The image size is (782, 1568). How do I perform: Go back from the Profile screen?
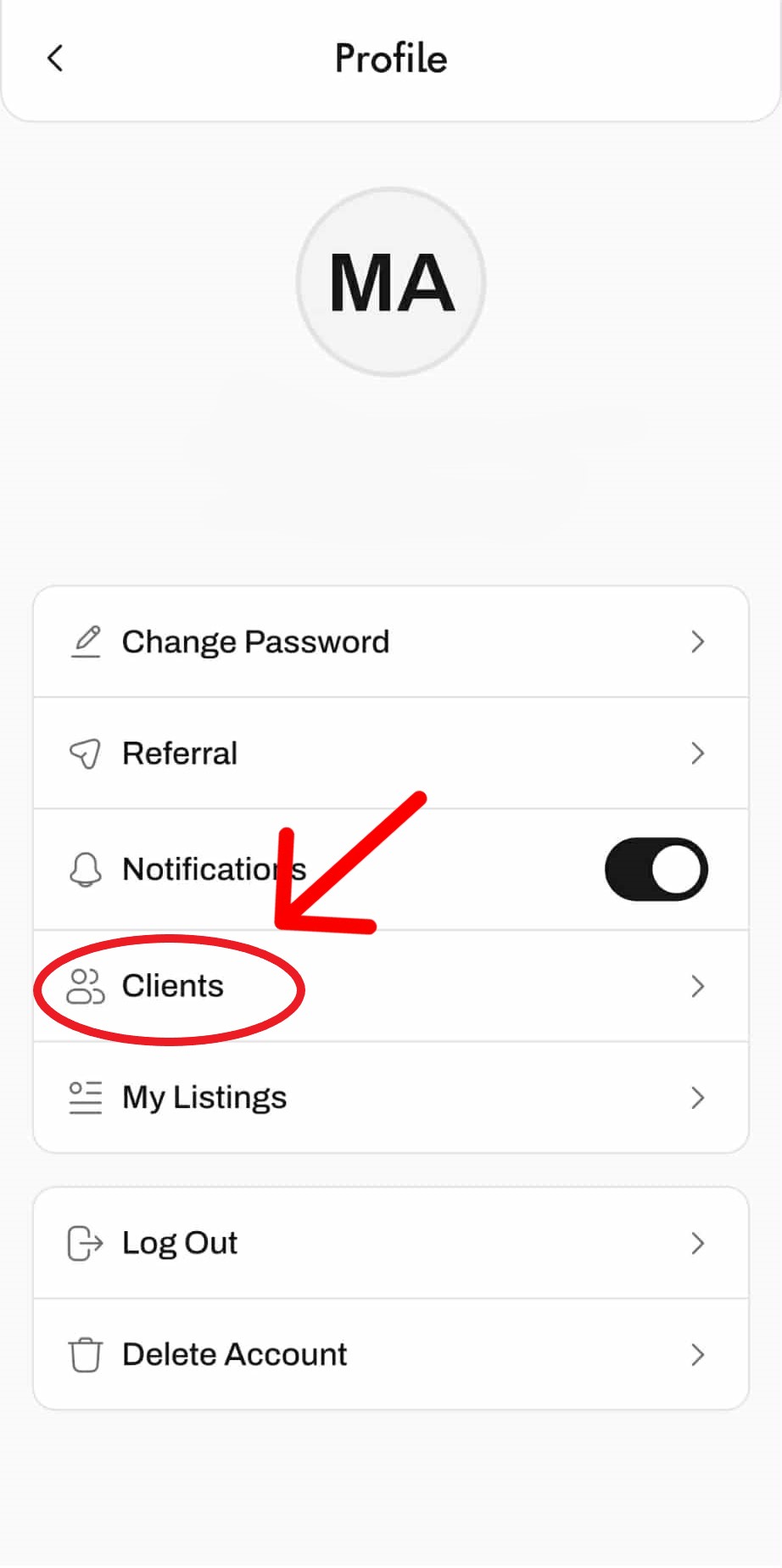[56, 59]
